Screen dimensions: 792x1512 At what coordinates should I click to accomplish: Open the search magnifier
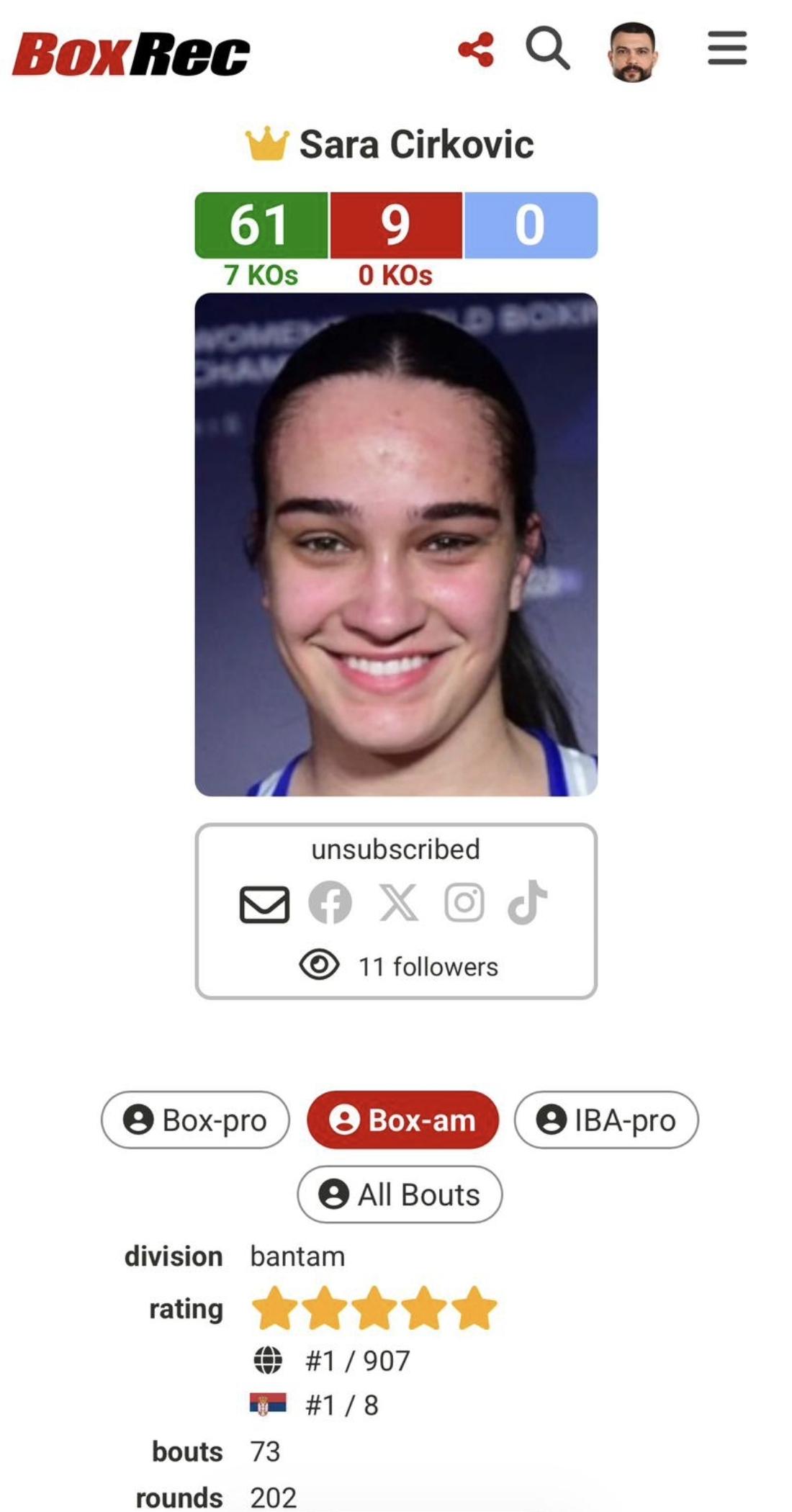click(548, 49)
